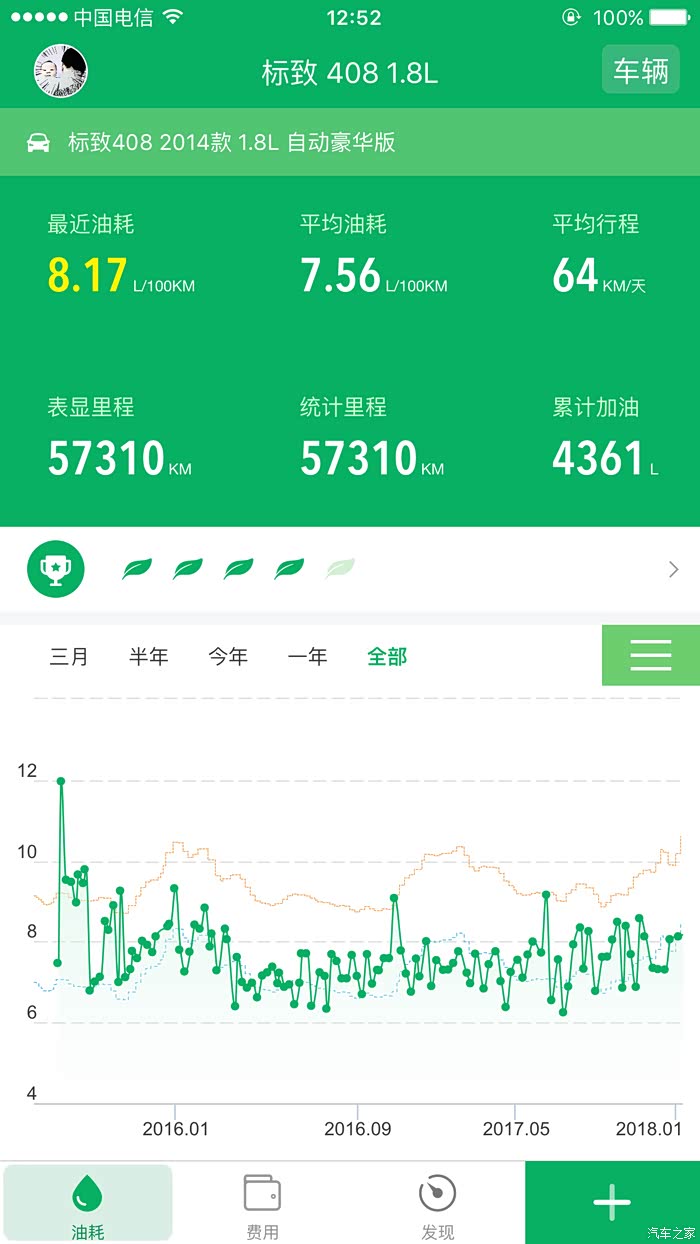Open the green hamburger list menu
Image resolution: width=700 pixels, height=1244 pixels.
tap(650, 655)
